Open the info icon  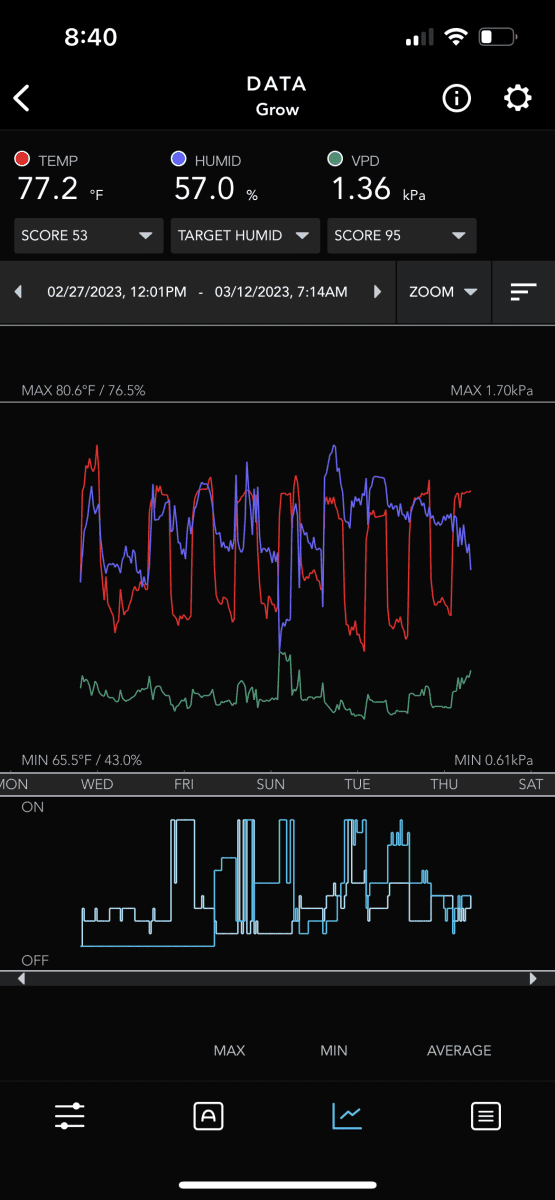457,98
